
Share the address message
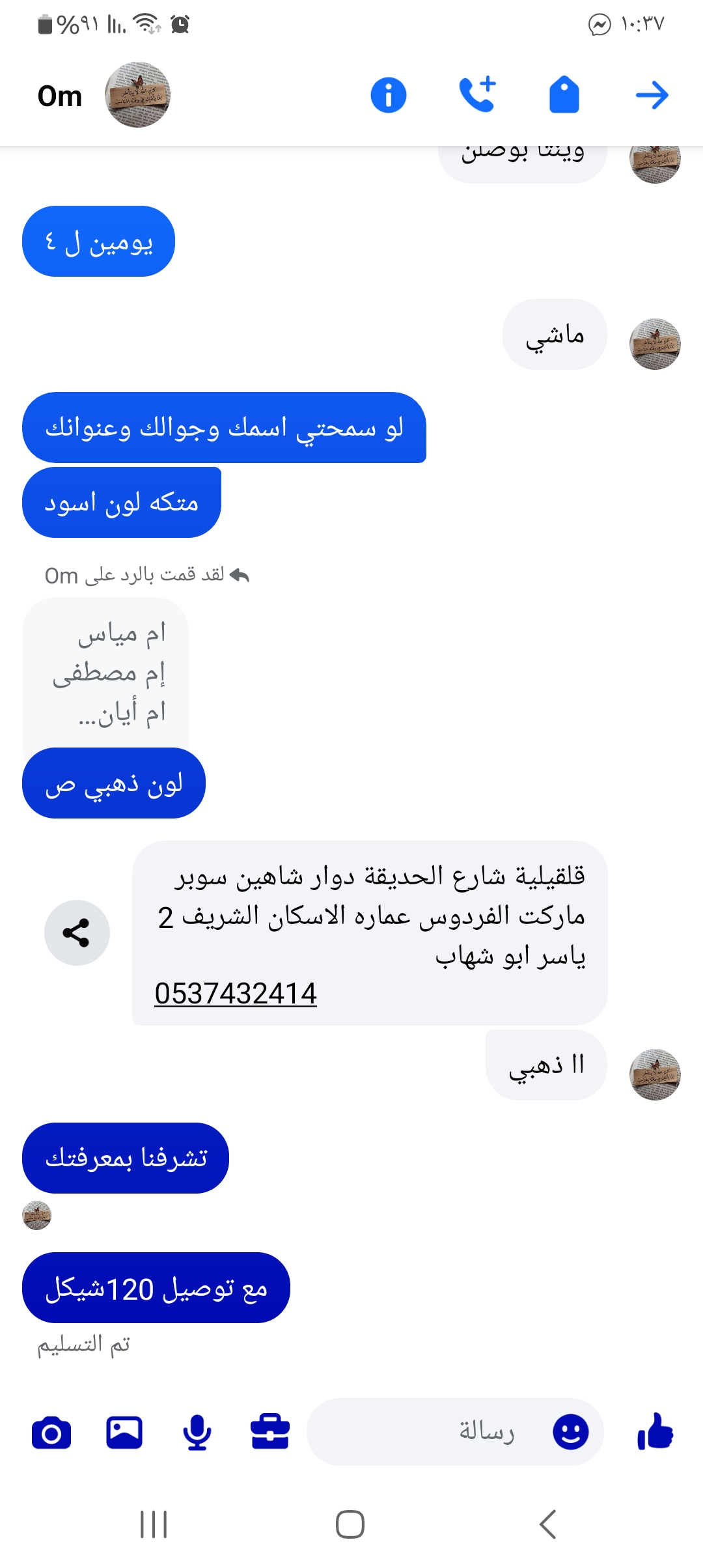coord(77,932)
